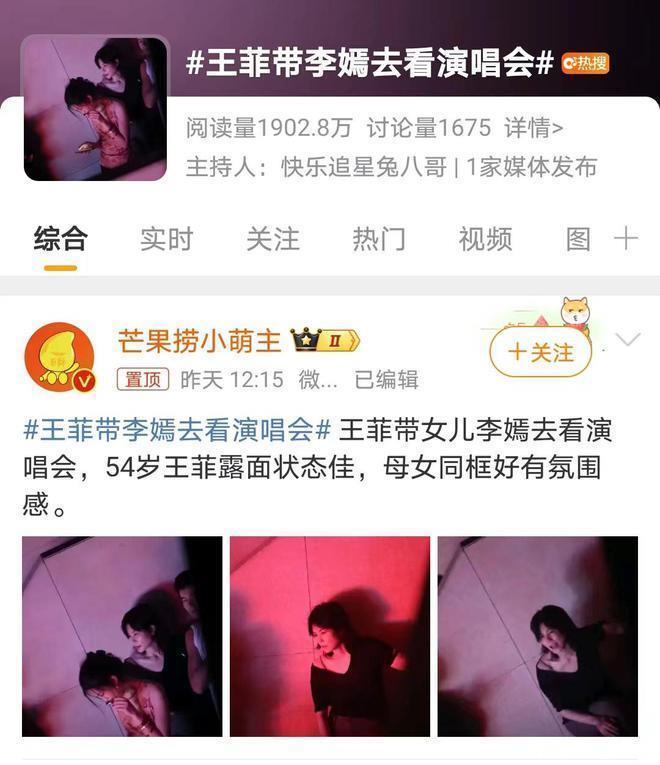Open the 综合 tab
This screenshot has height=765, width=660.
pos(60,239)
